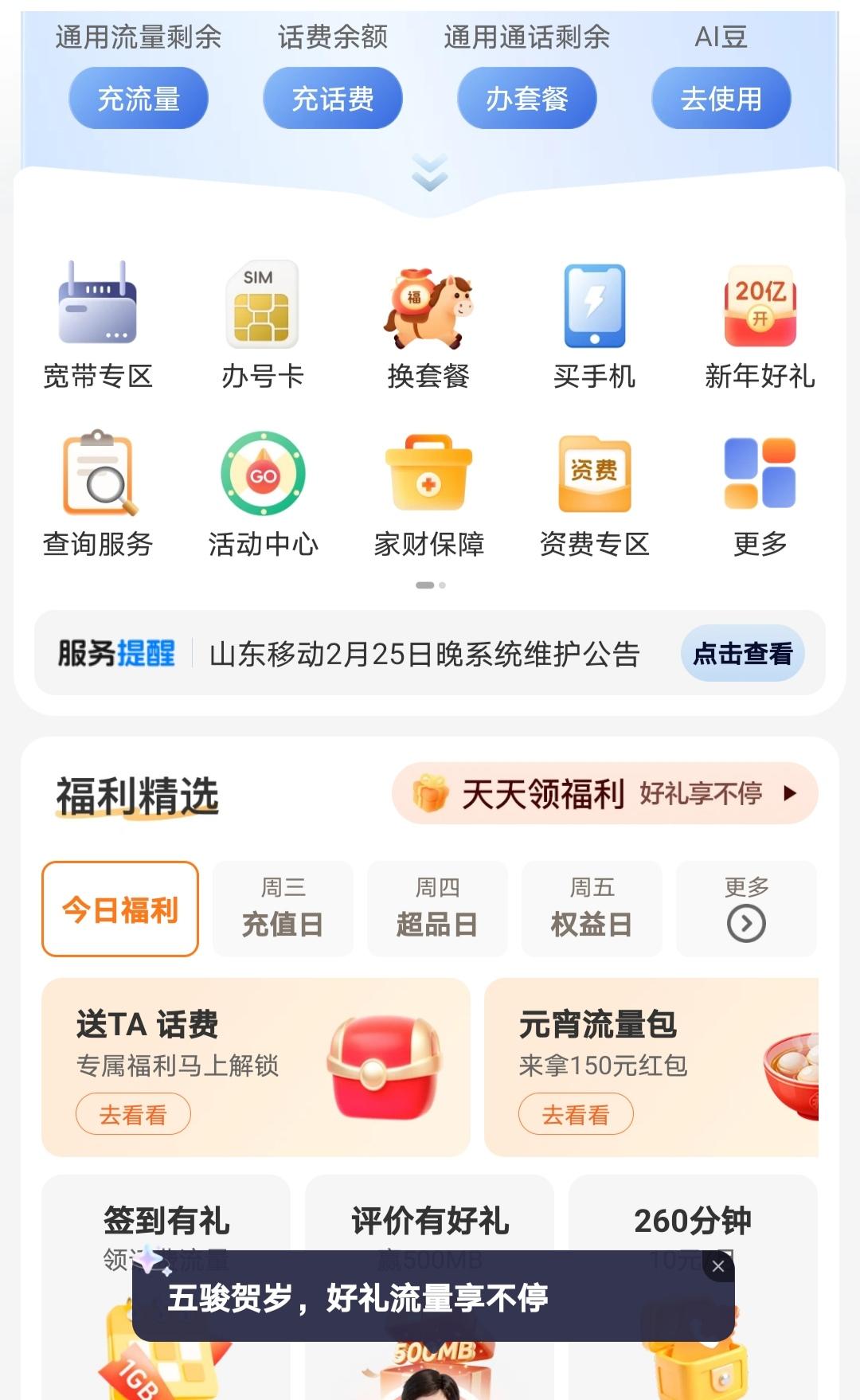Image resolution: width=860 pixels, height=1400 pixels.
Task: Expand the blue chevron below the balance bar
Action: pyautogui.click(x=430, y=174)
